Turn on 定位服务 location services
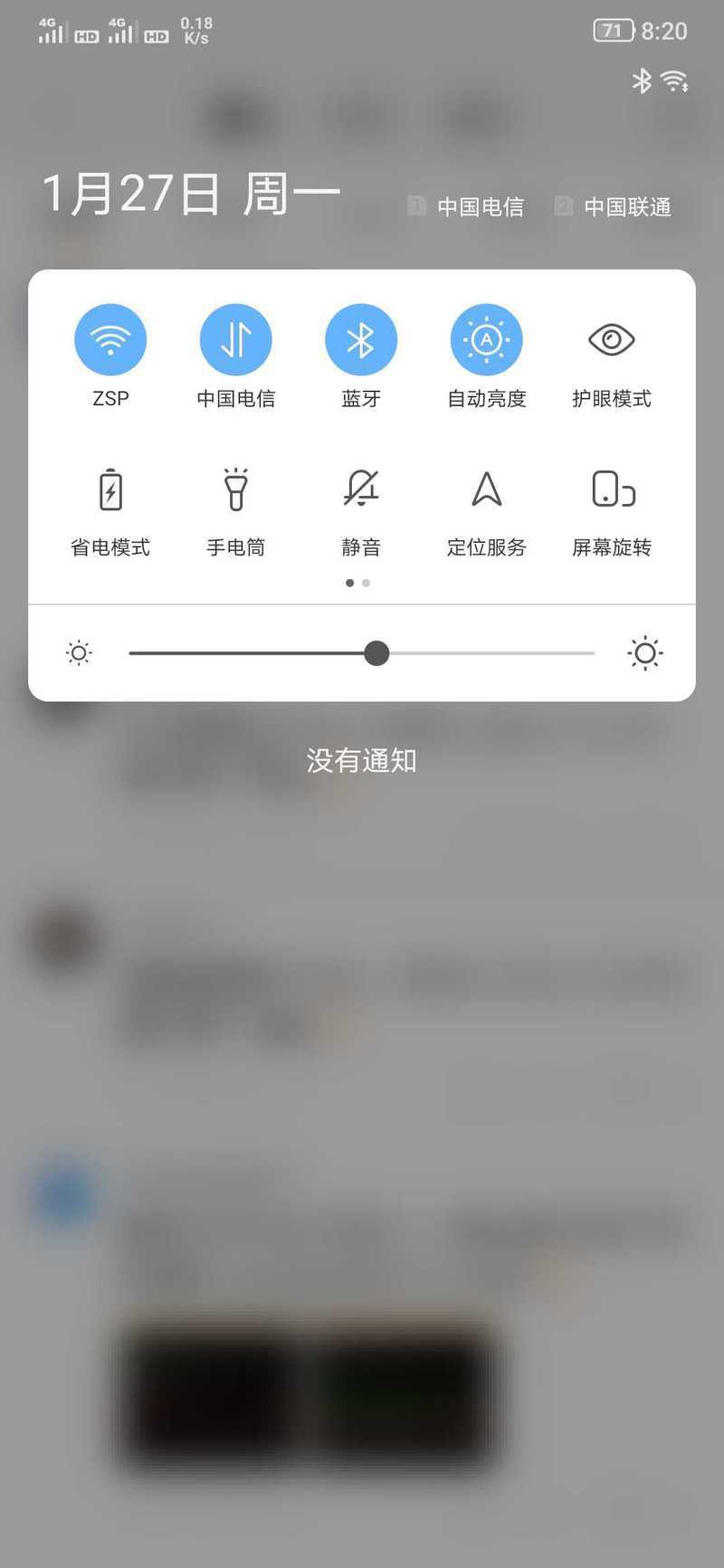 click(487, 489)
